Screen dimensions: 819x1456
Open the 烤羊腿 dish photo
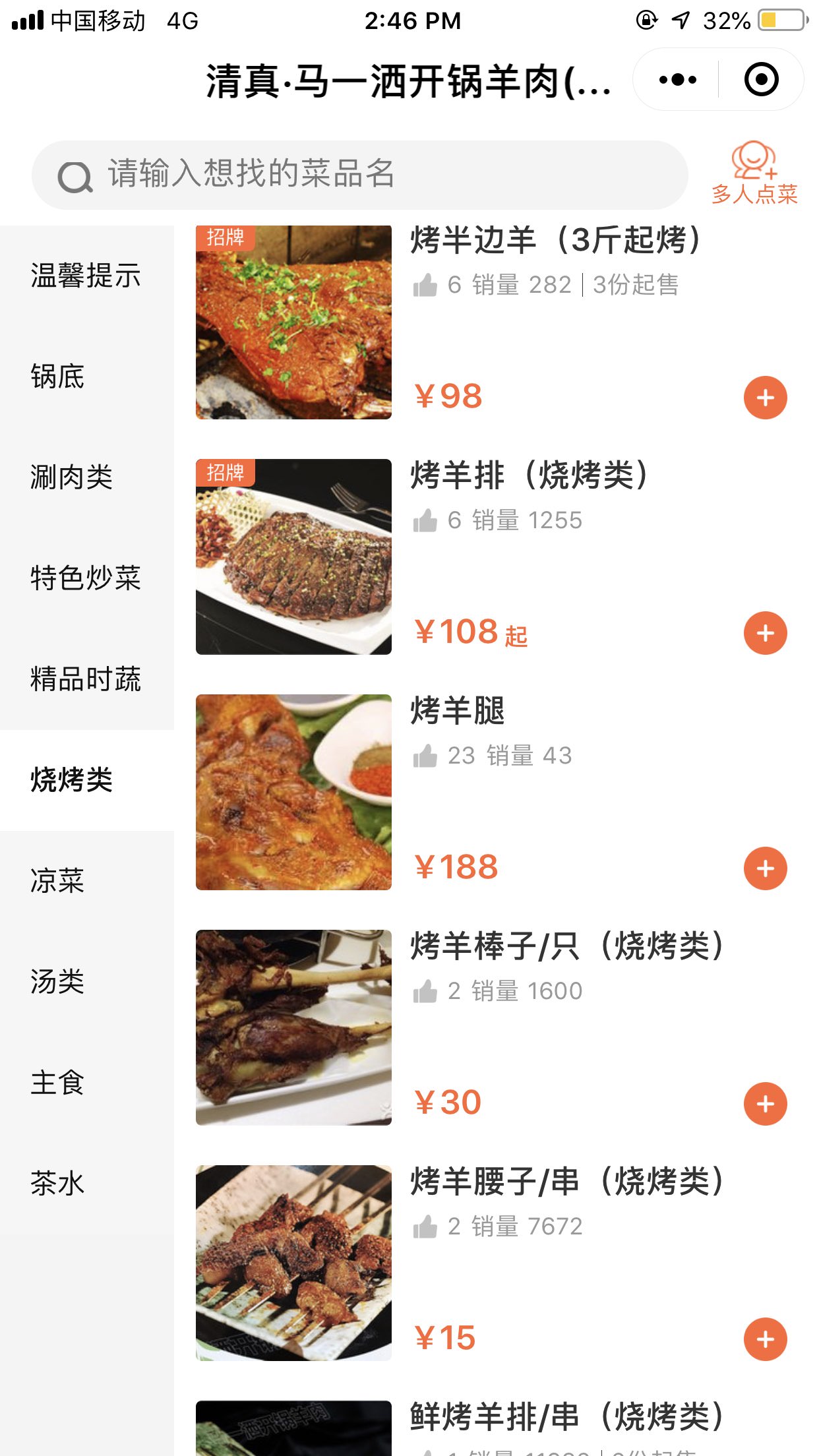tap(293, 792)
